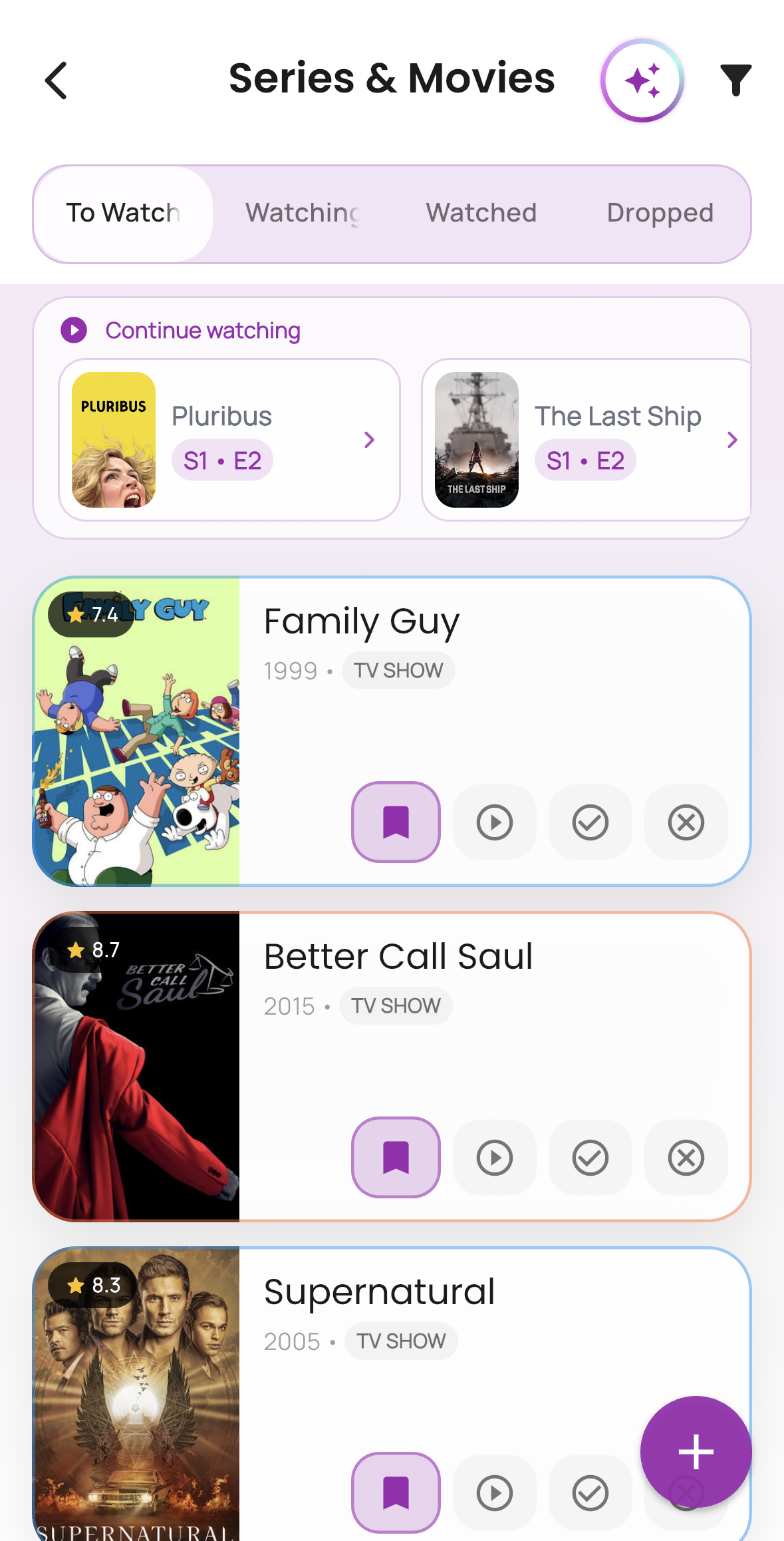Tap the back arrow in the top left
This screenshot has width=784, height=1541.
click(x=56, y=79)
